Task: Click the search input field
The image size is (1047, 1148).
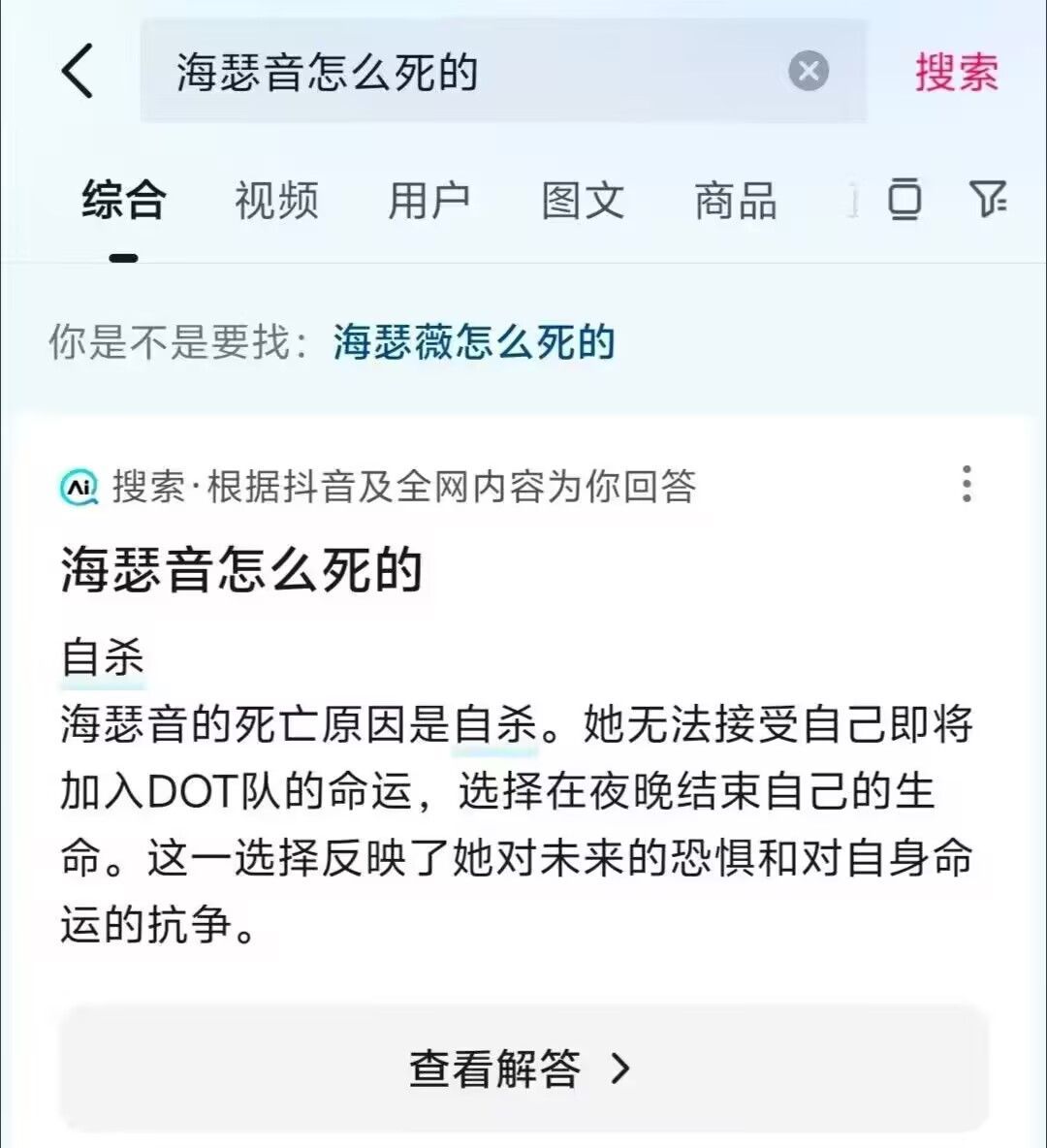Action: coord(436,73)
